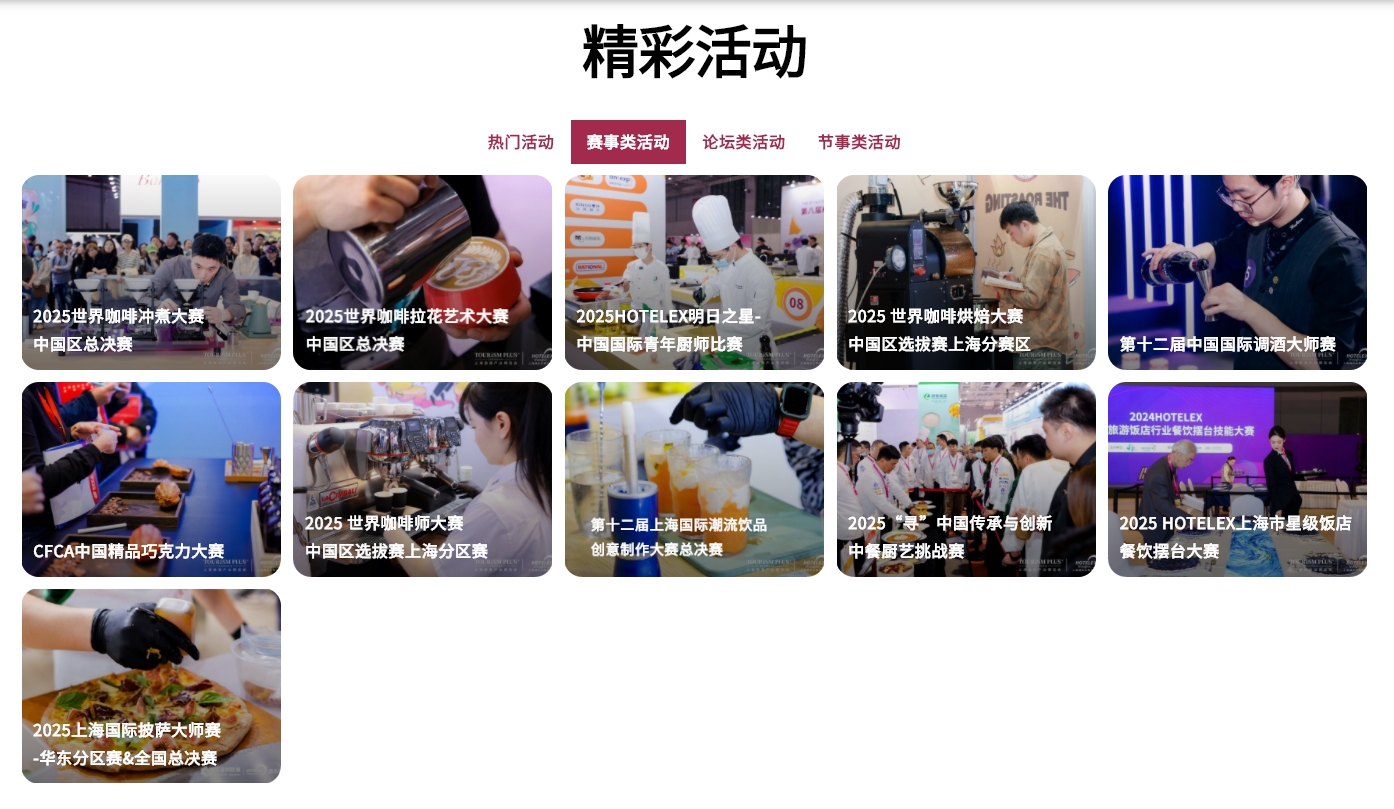The image size is (1394, 809).
Task: Open 中餐厨艺挑战赛 event card
Action: click(x=966, y=479)
